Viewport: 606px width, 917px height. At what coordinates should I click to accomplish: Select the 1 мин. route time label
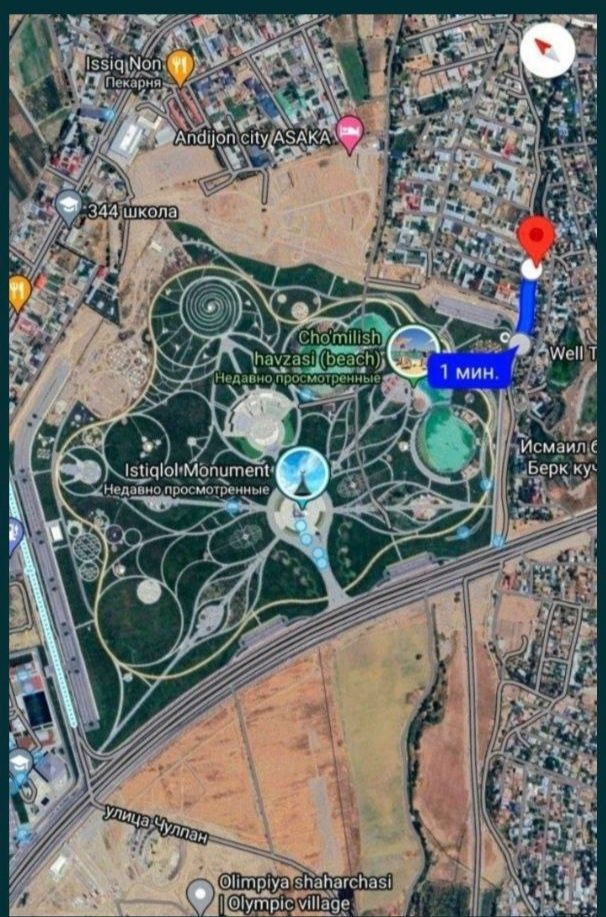pos(470,371)
